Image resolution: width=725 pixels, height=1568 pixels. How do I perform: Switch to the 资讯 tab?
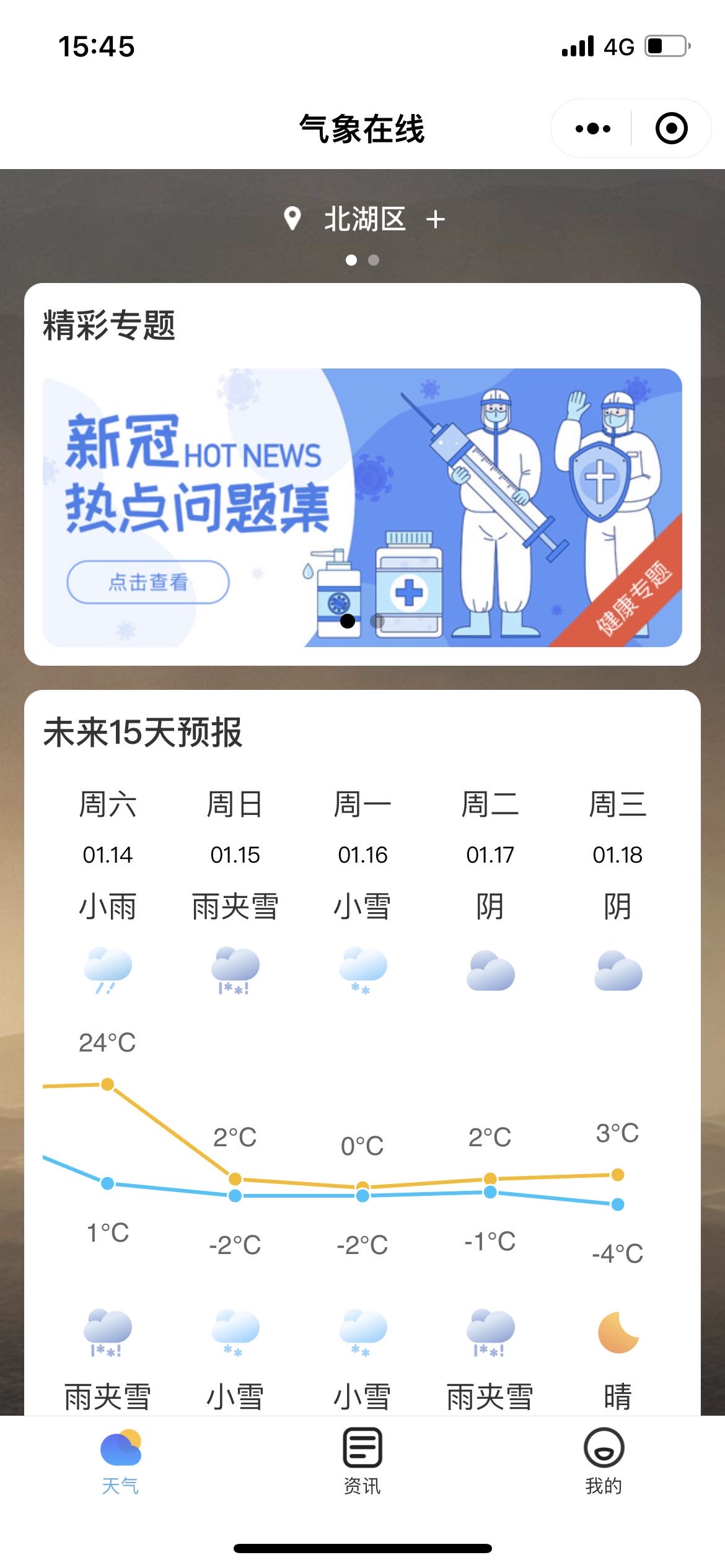(362, 1460)
